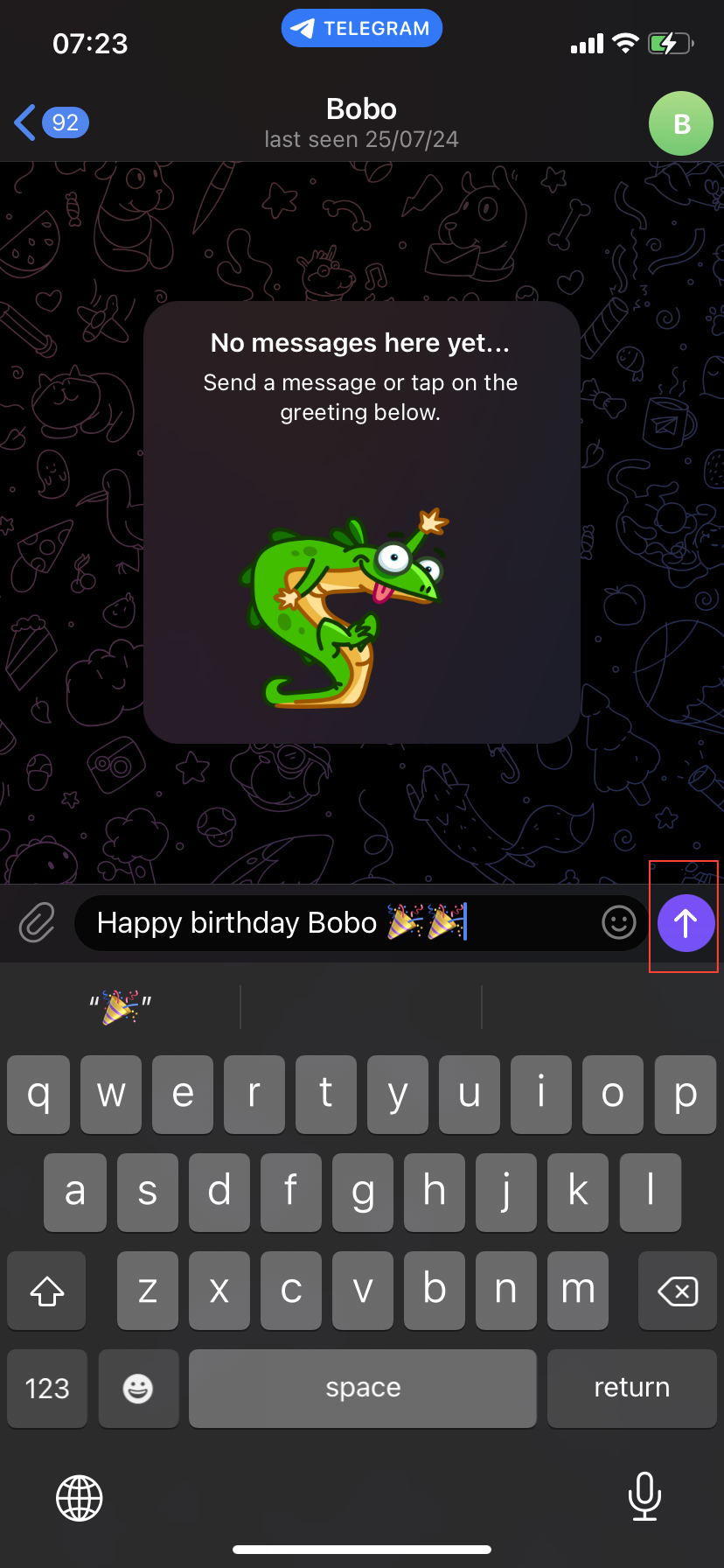Insert the party popper emoji suggestion
The image size is (724, 1568).
pyautogui.click(x=121, y=1007)
